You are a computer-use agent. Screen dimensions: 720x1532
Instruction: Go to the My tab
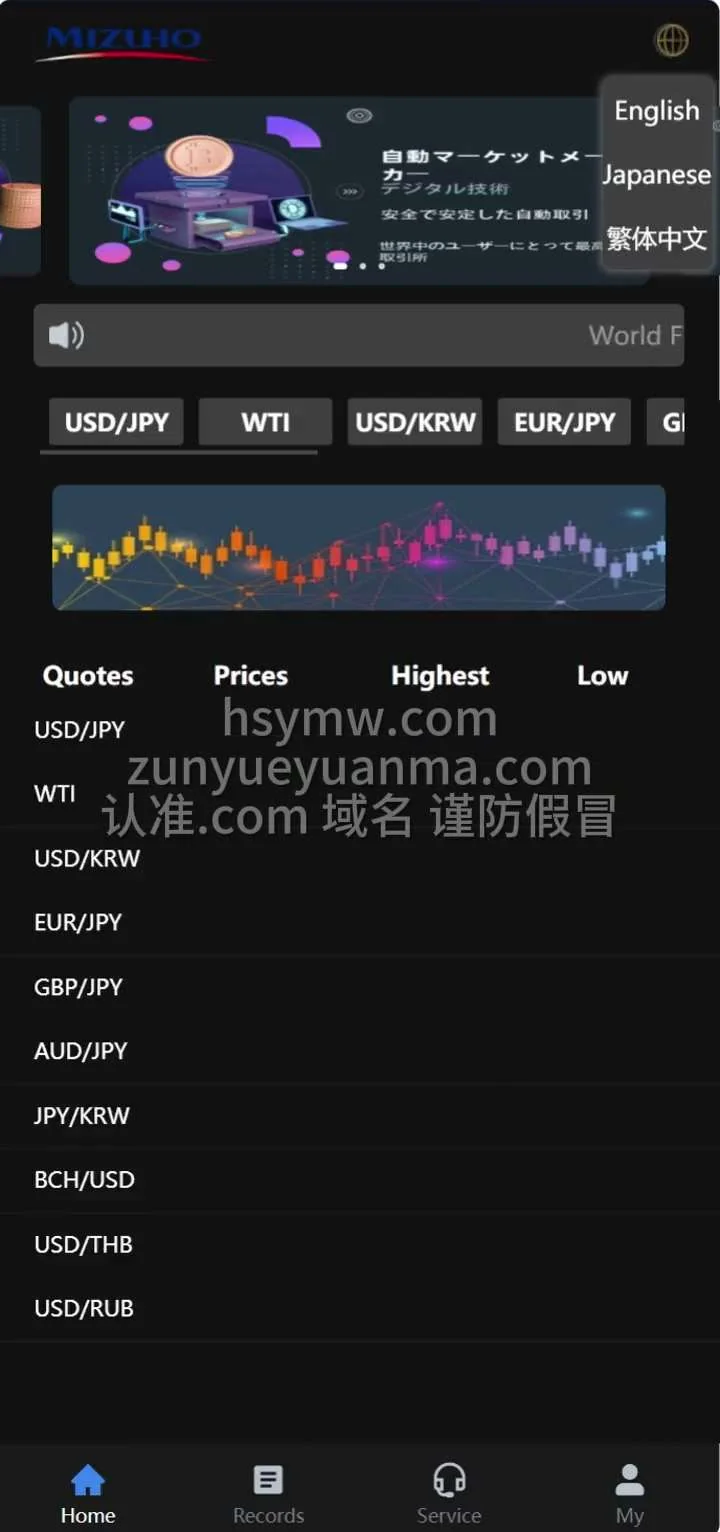pyautogui.click(x=630, y=1494)
